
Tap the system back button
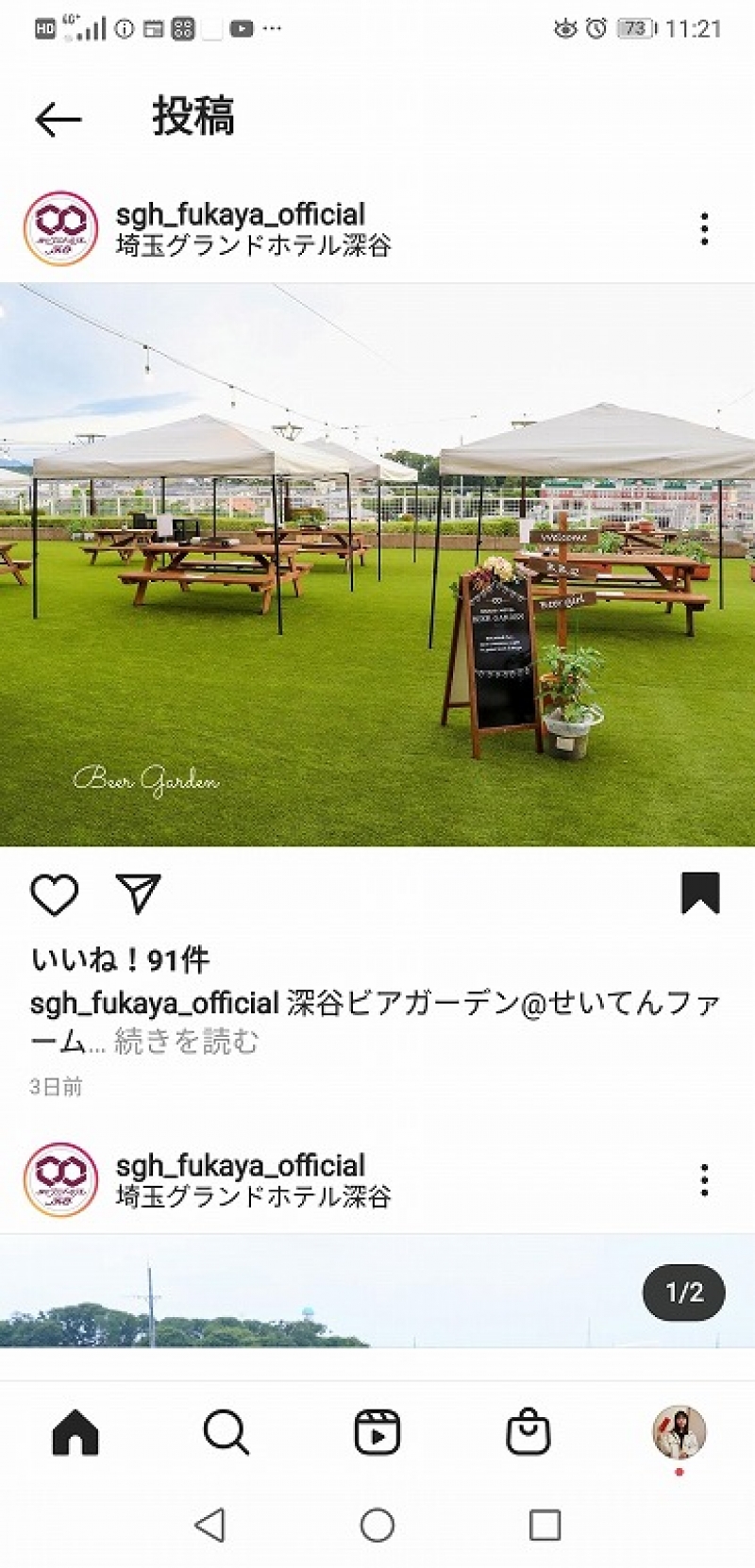point(210,1525)
